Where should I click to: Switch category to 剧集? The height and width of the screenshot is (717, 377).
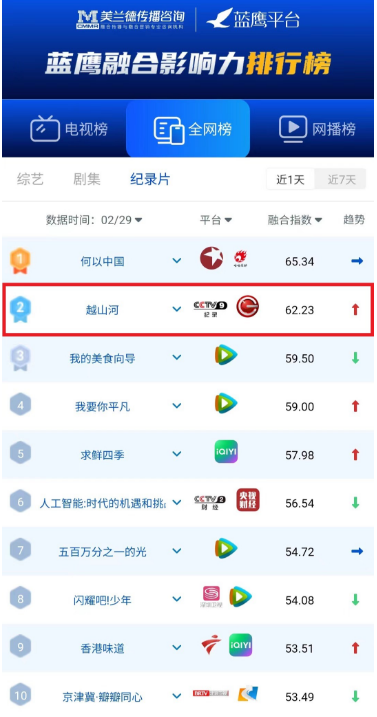click(x=87, y=179)
